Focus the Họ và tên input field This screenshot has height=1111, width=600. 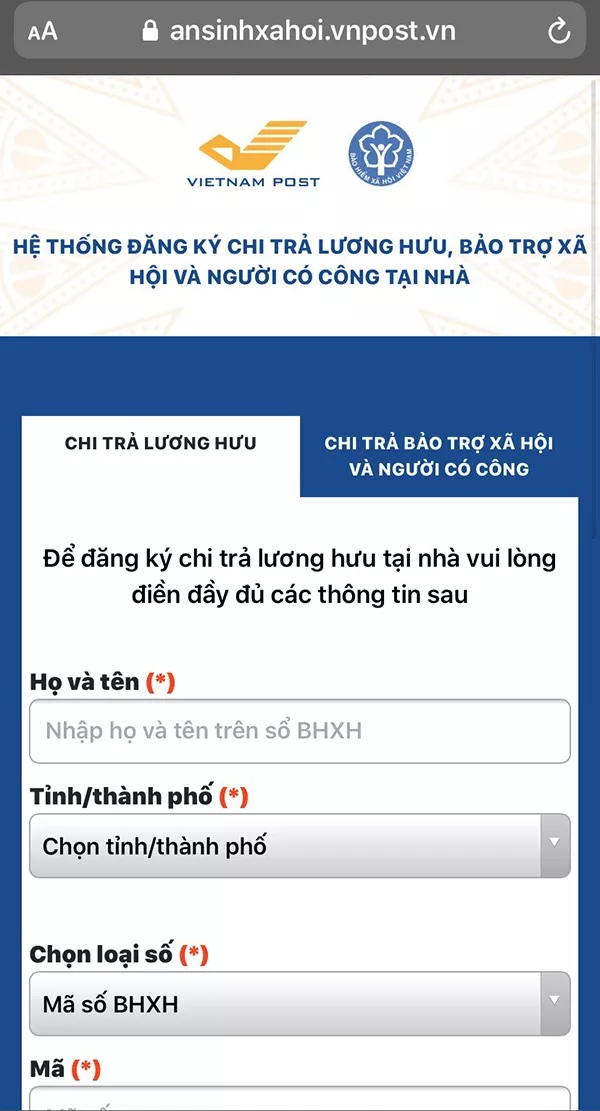(x=300, y=731)
